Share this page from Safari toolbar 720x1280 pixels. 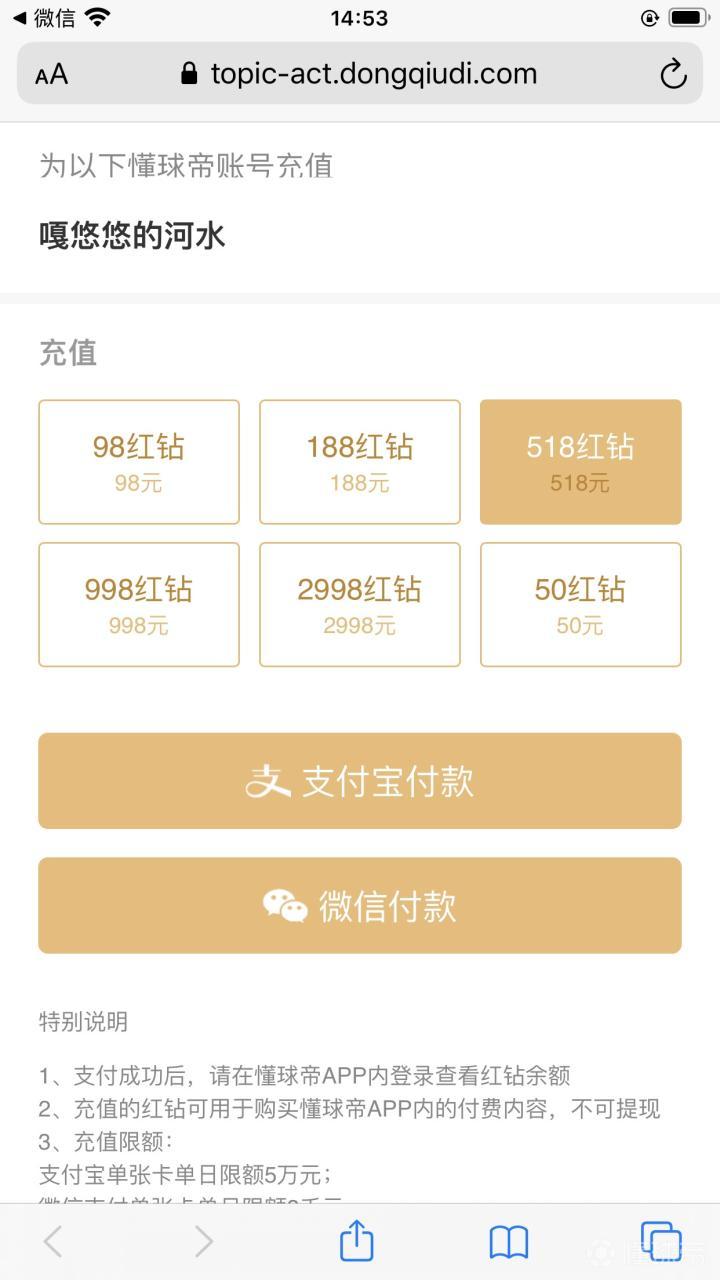[357, 1242]
